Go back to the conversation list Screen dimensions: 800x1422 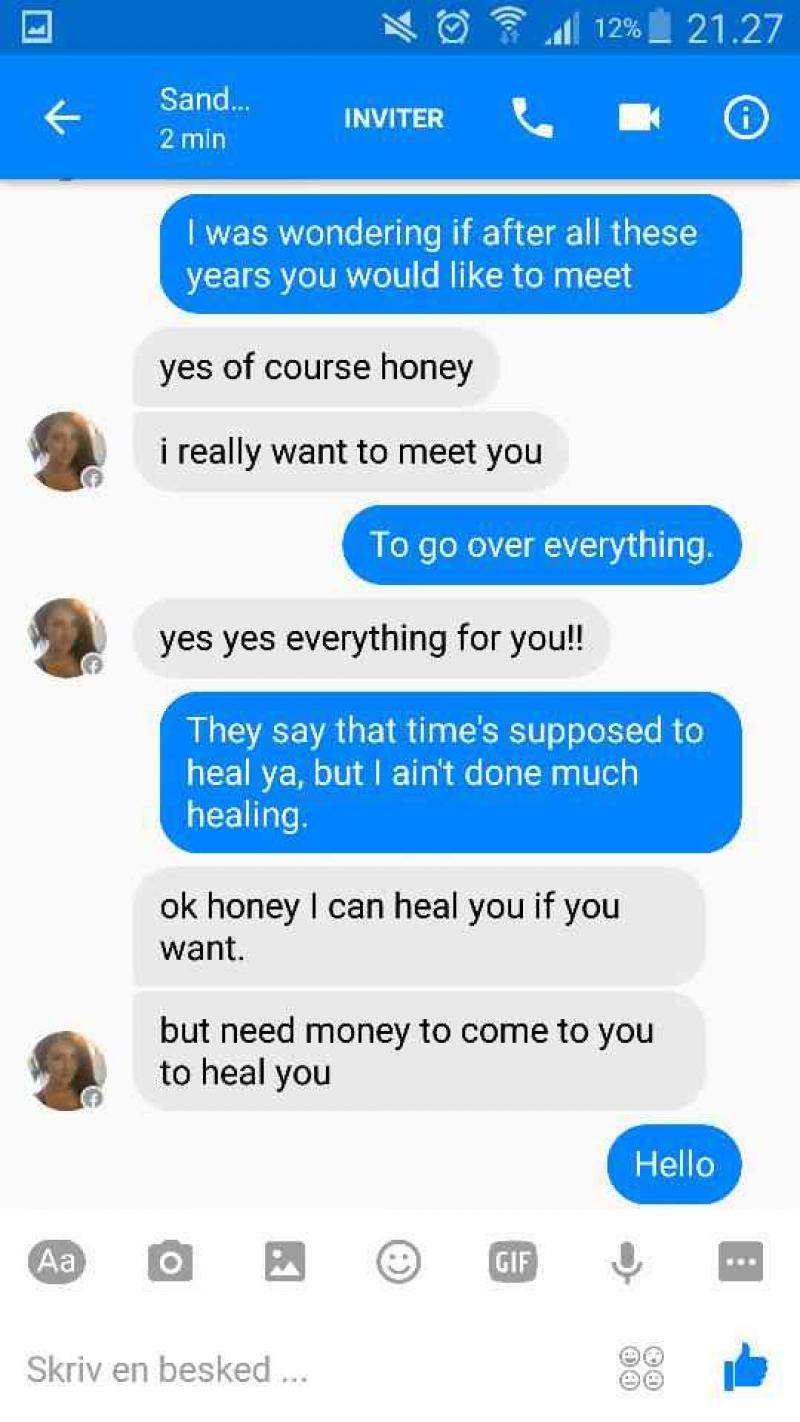[62, 119]
